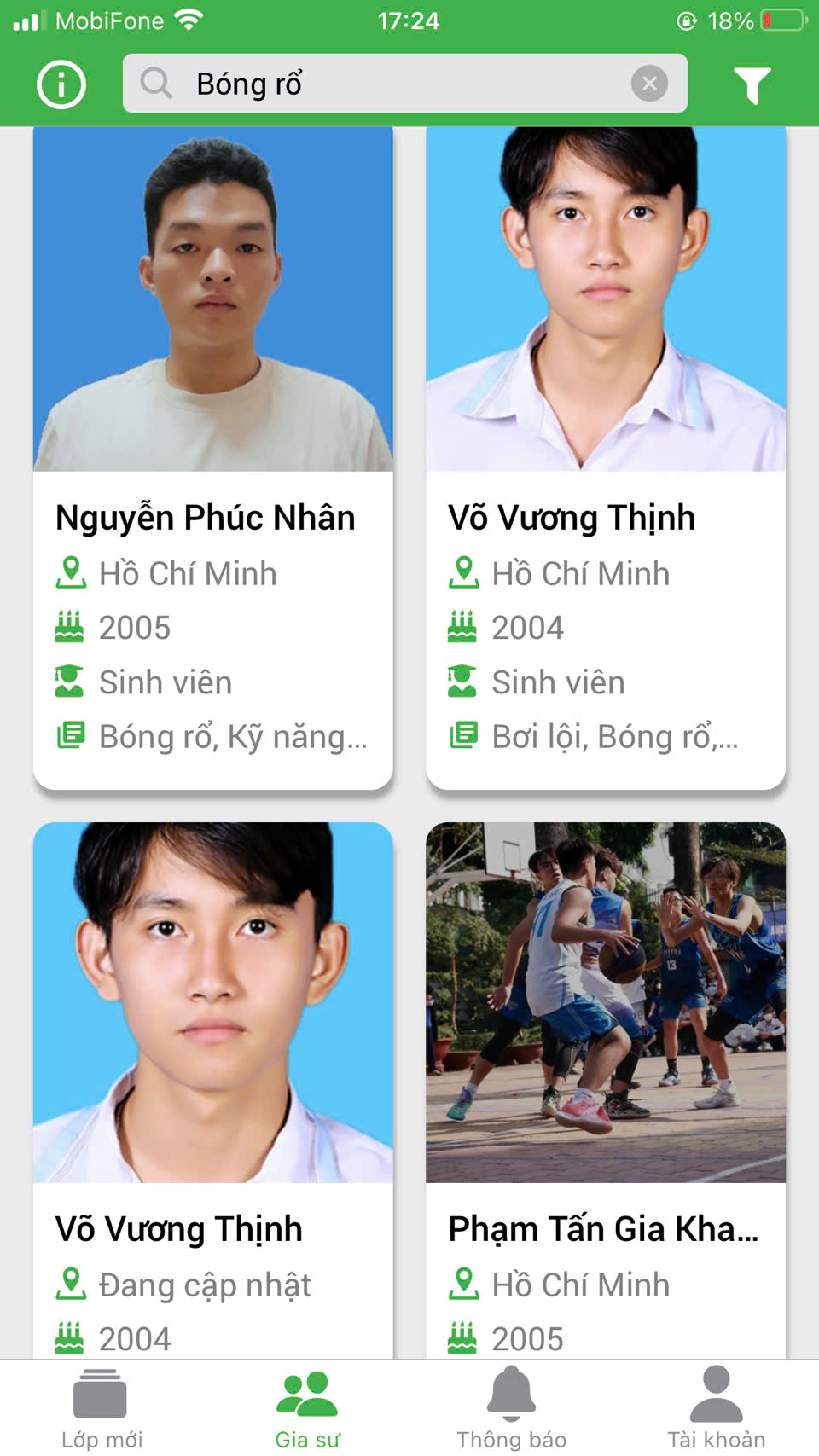
Task: Select the Gia sư tab
Action: [307, 1409]
